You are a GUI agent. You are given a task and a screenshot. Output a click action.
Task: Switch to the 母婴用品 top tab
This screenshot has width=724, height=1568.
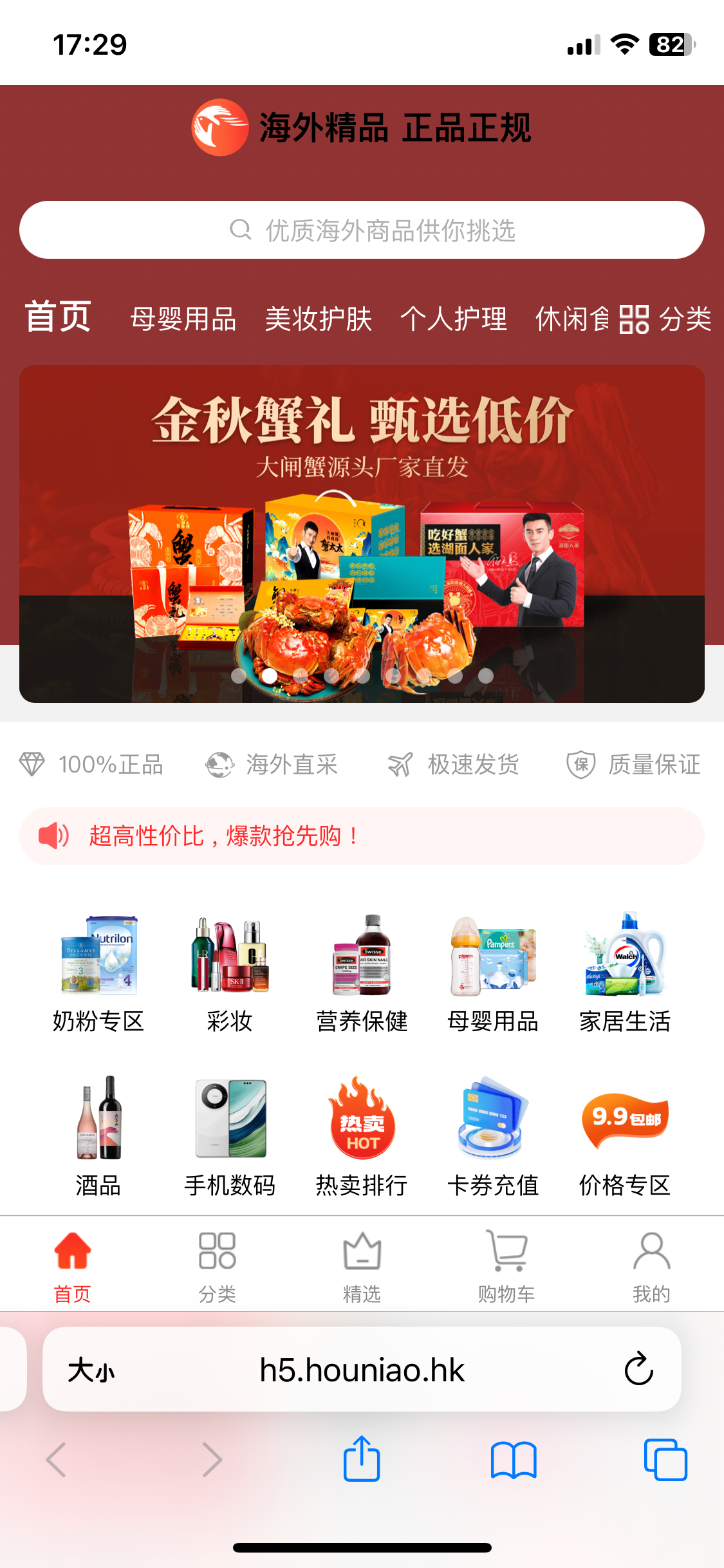pos(183,319)
